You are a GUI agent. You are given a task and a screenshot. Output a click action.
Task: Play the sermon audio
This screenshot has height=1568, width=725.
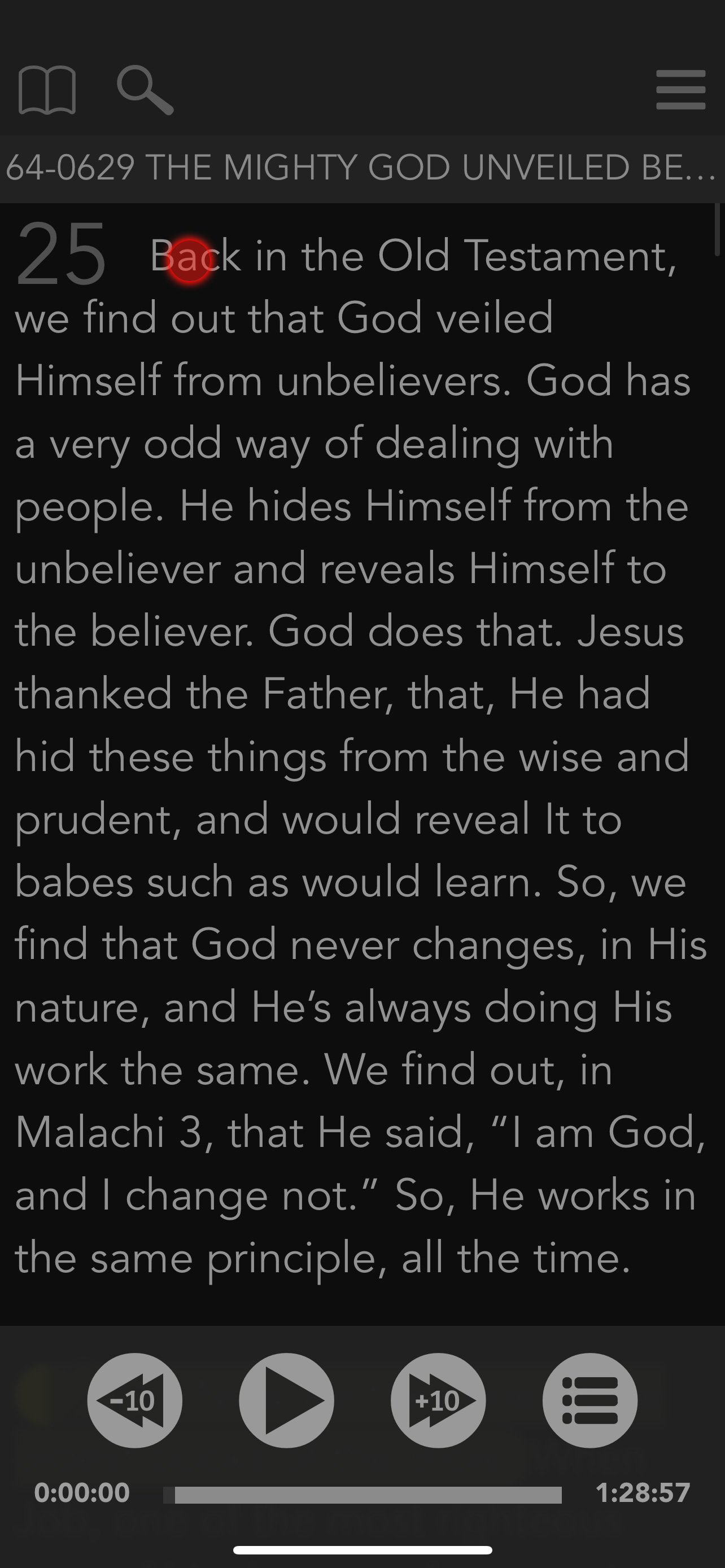coord(286,1400)
